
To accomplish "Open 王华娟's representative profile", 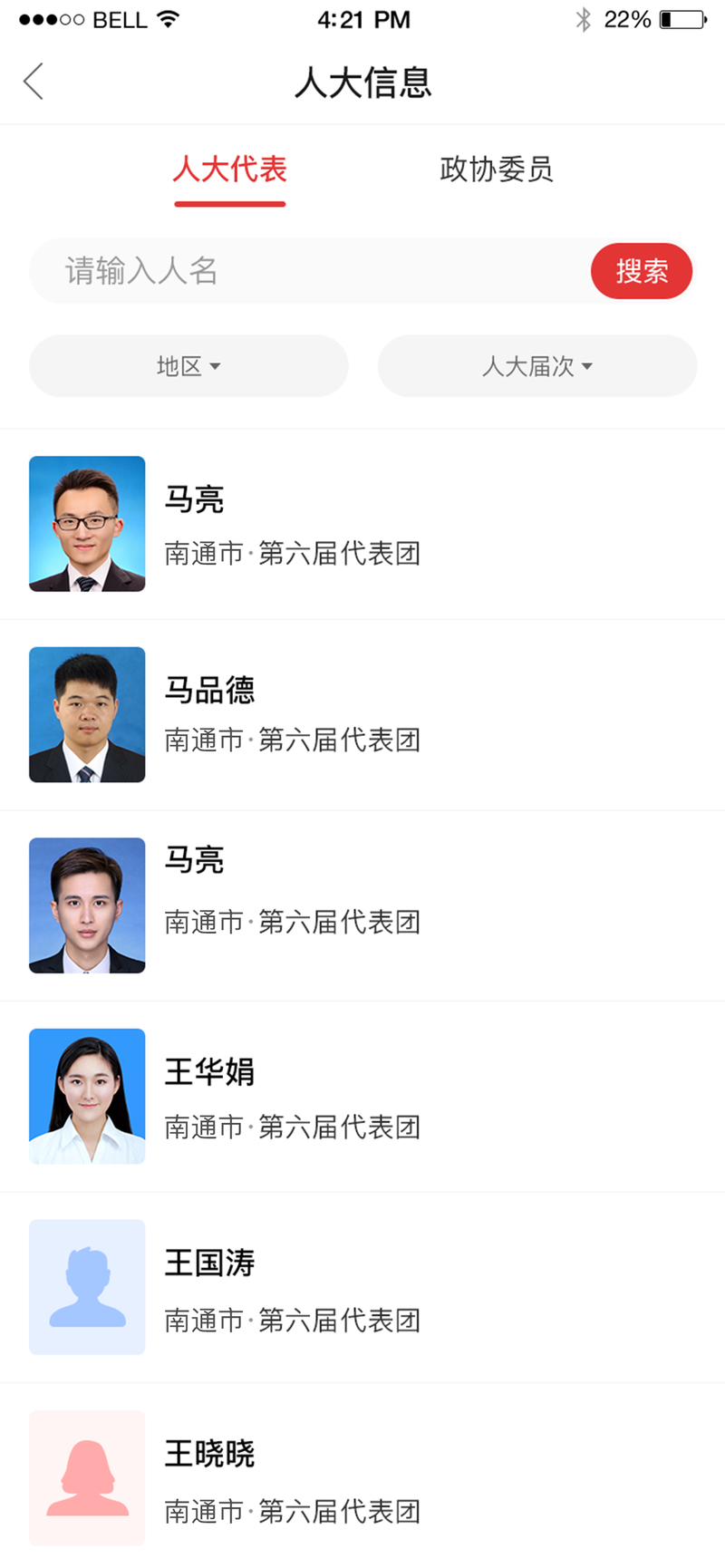I will point(362,1097).
